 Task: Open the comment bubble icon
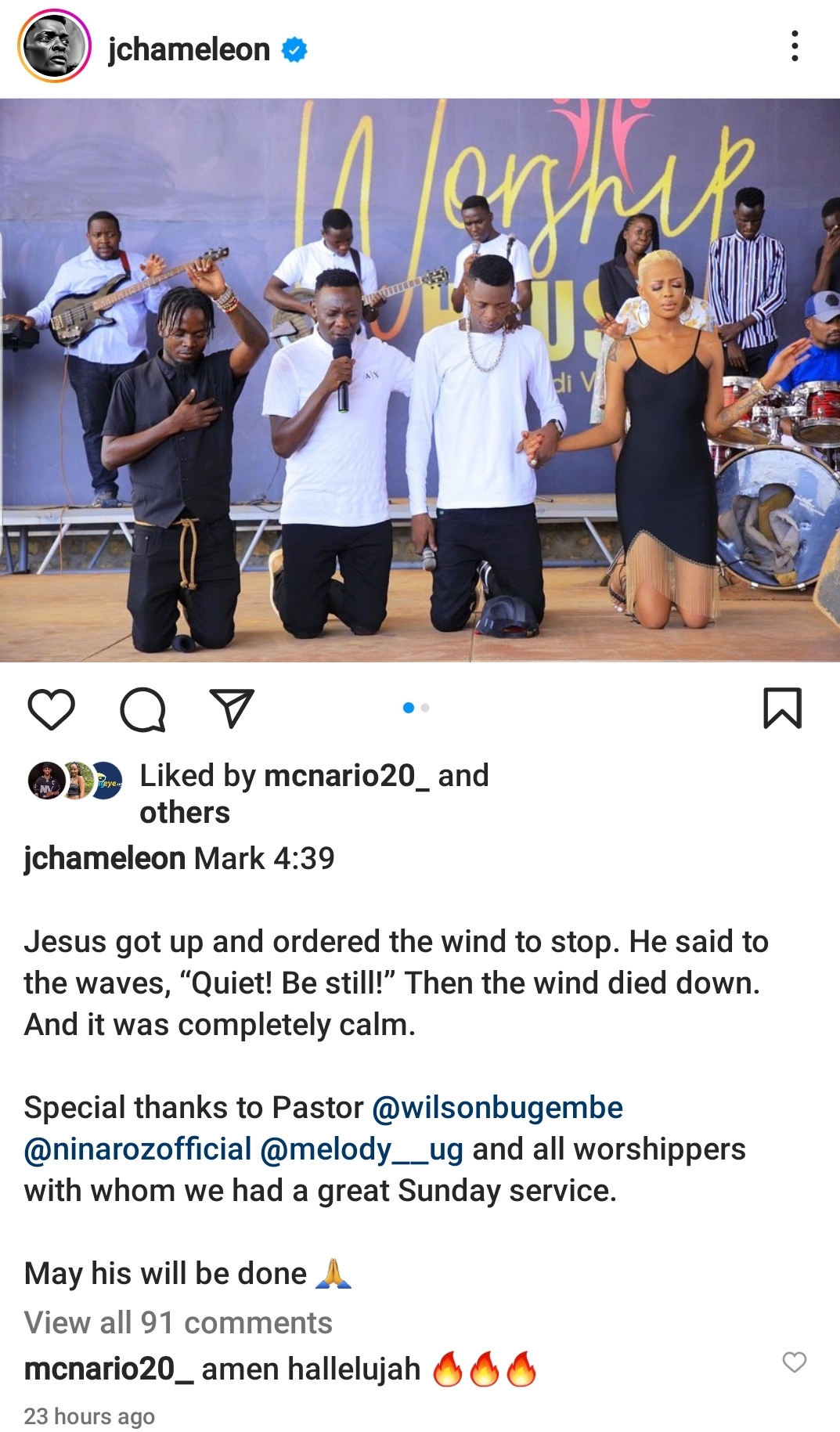142,709
